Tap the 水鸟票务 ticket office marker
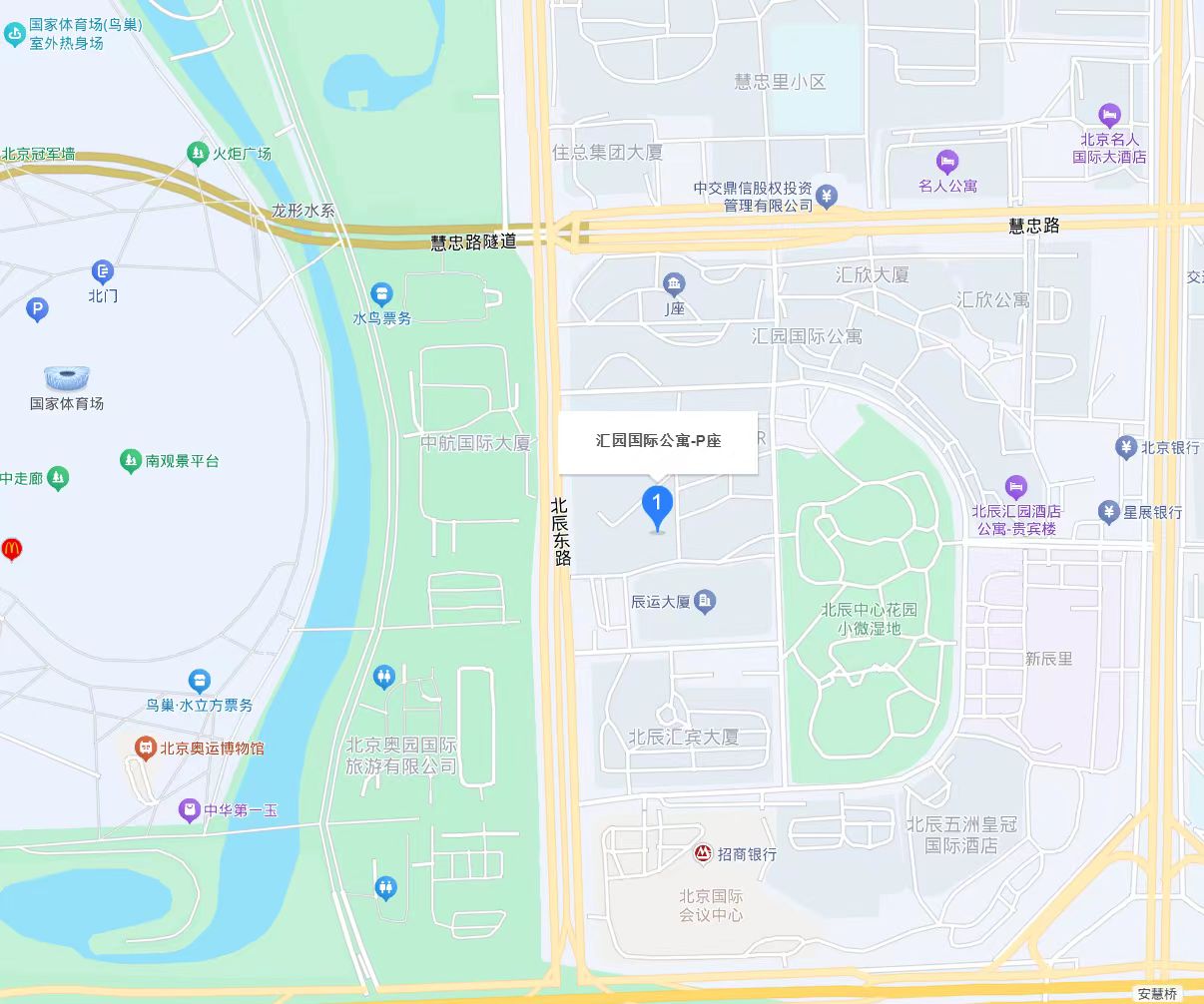Image resolution: width=1204 pixels, height=1004 pixels. click(x=380, y=294)
